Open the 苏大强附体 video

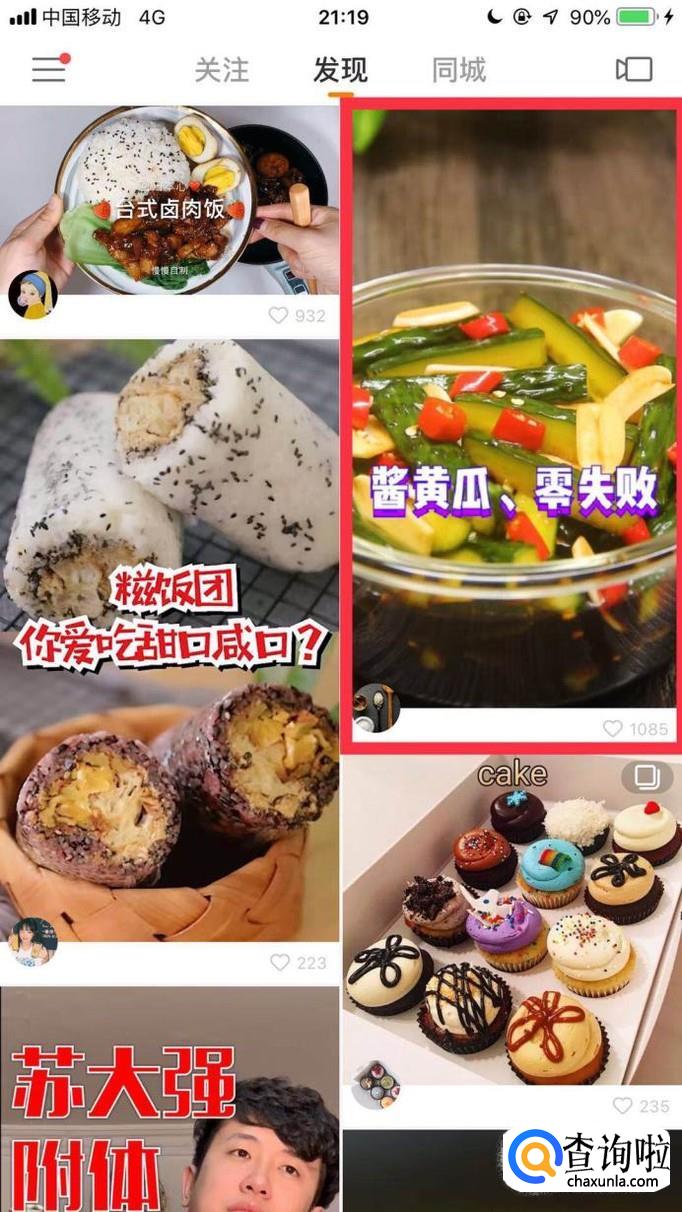tap(170, 1100)
